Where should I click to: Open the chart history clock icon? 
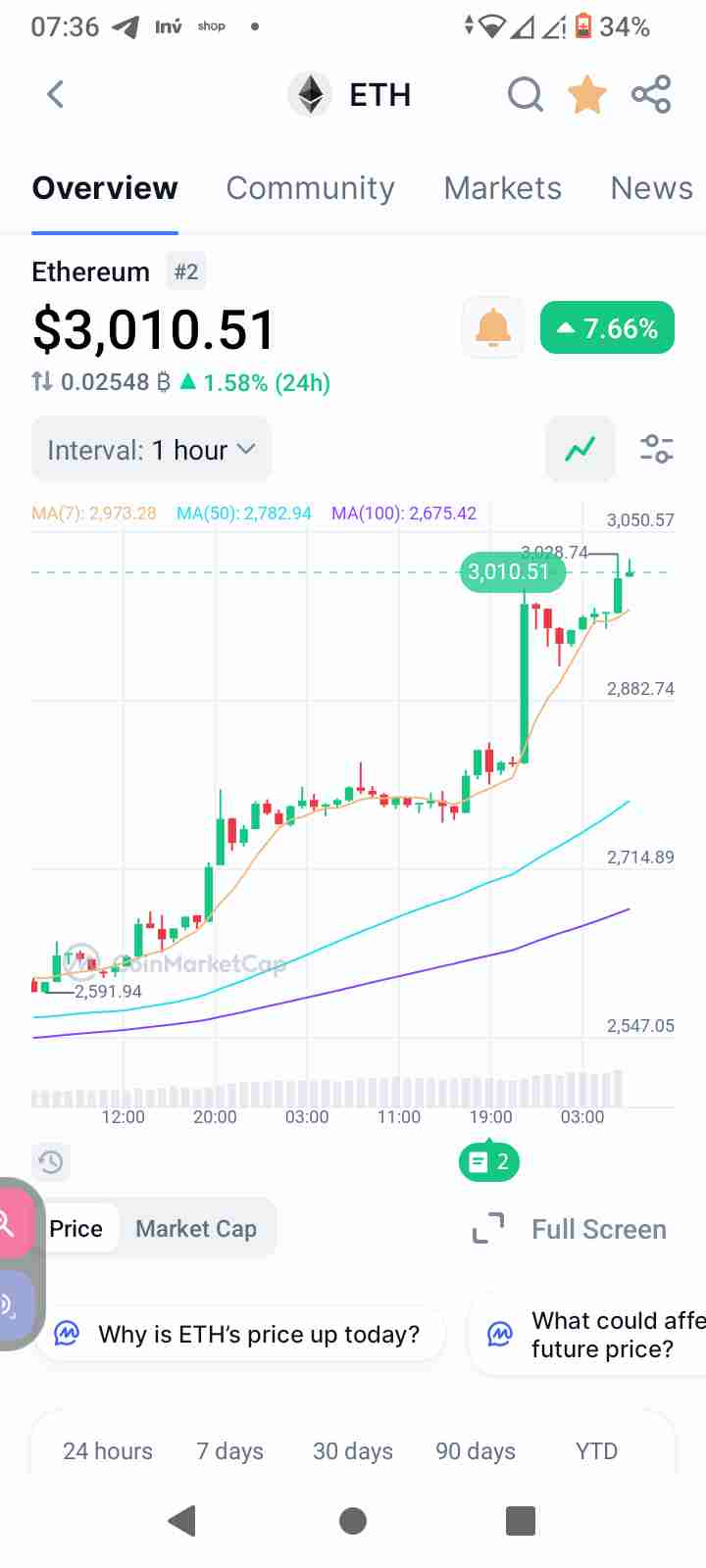[x=50, y=1161]
